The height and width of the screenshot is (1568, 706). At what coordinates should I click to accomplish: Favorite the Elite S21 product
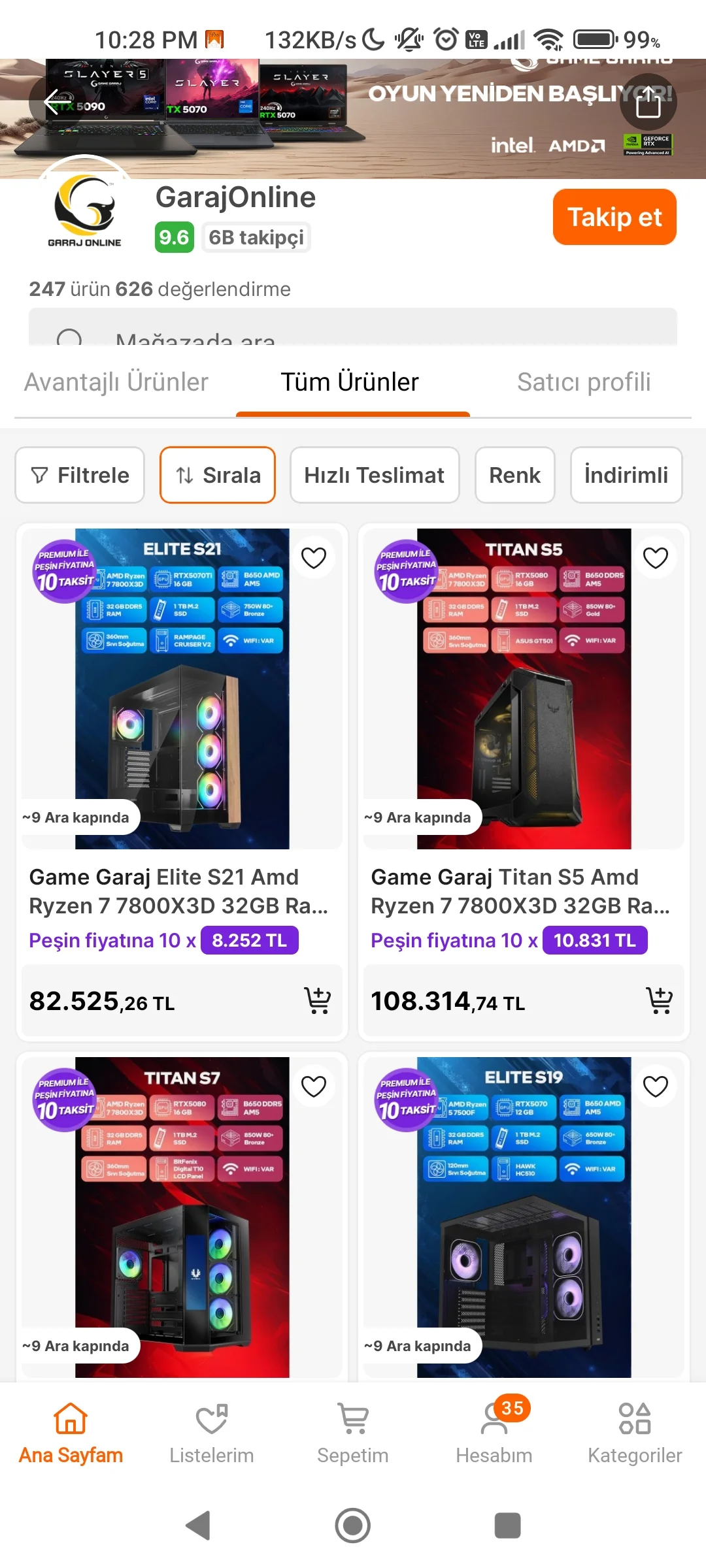pyautogui.click(x=314, y=558)
